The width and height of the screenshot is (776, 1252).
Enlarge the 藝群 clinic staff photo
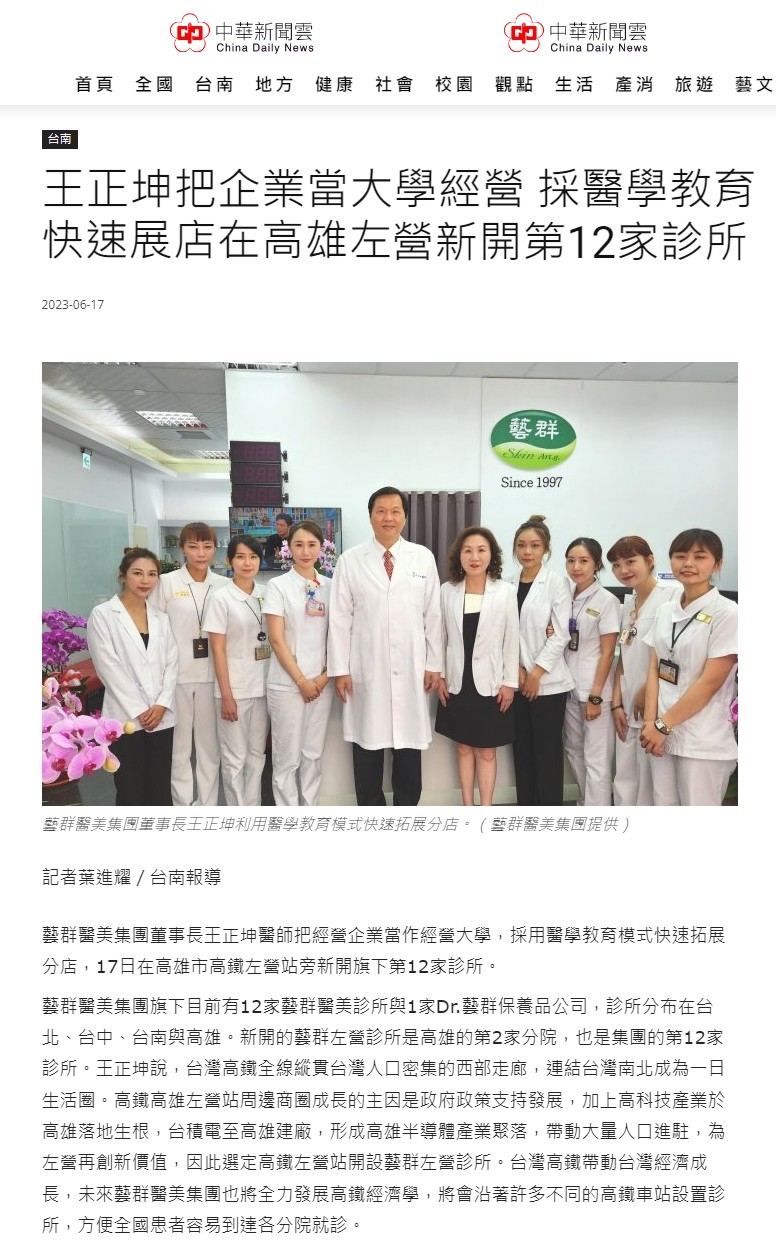(x=389, y=583)
